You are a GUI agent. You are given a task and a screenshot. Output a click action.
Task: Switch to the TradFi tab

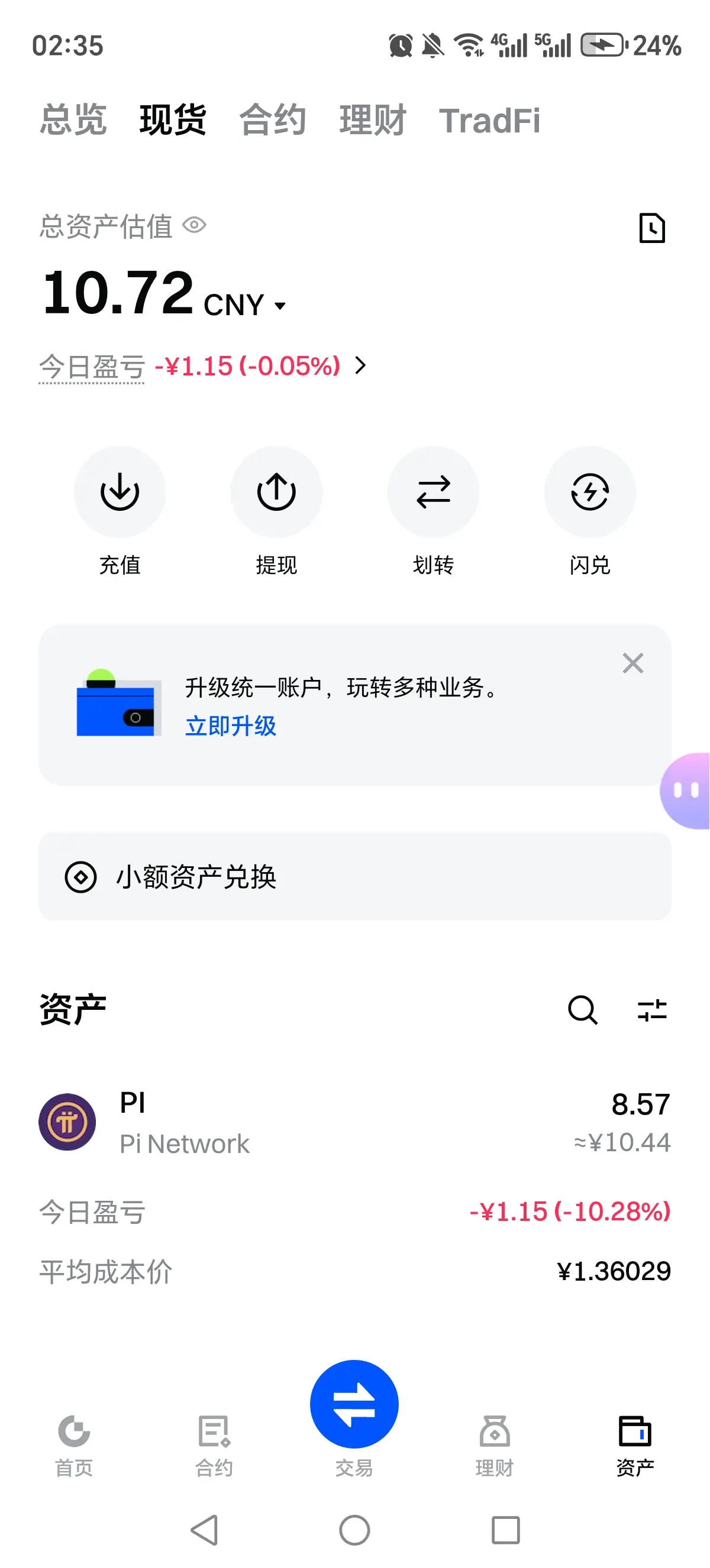[491, 120]
